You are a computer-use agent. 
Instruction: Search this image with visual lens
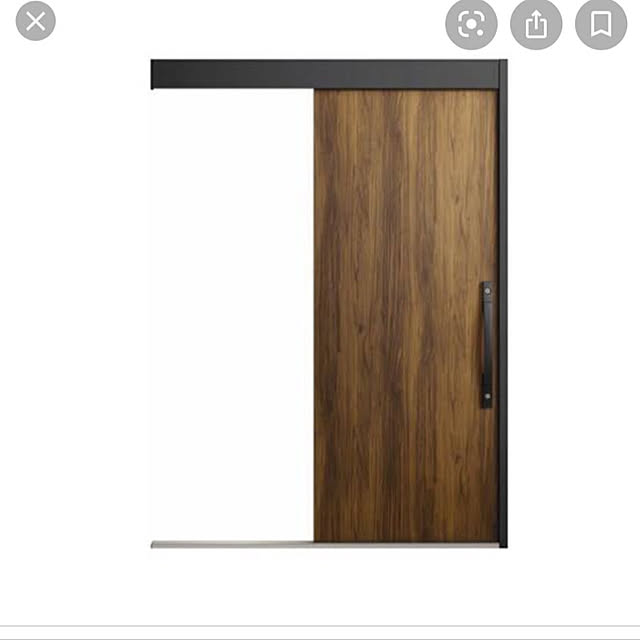[471, 24]
